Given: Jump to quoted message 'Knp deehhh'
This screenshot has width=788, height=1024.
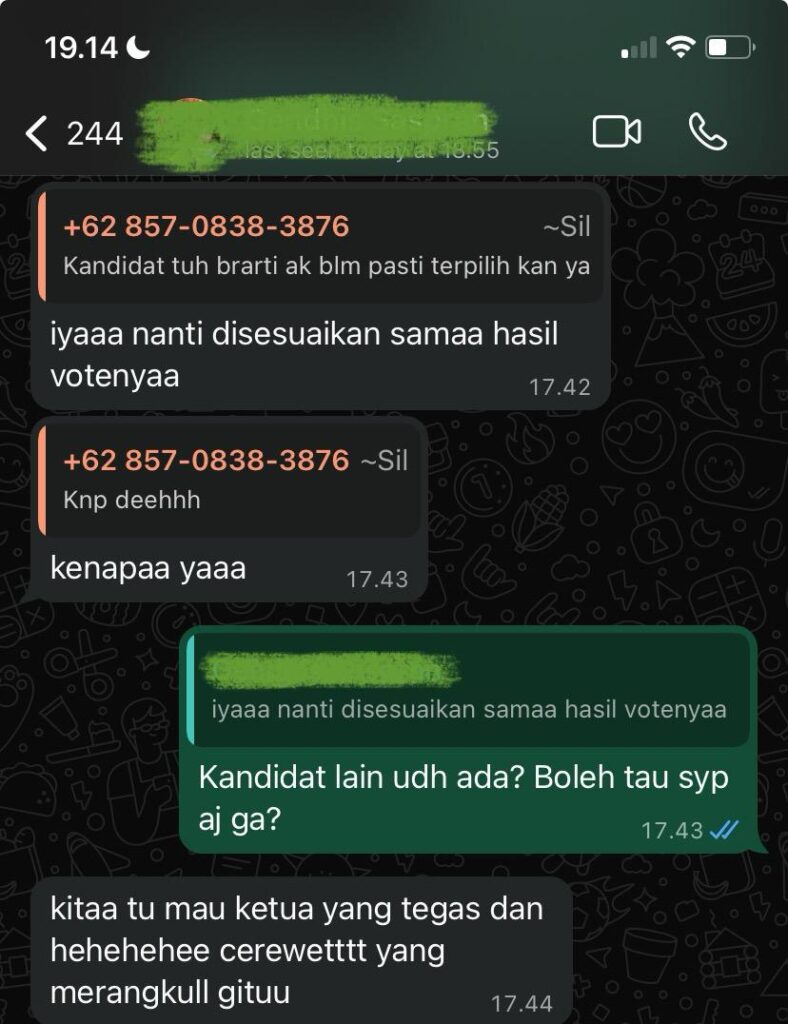Looking at the screenshot, I should [230, 480].
